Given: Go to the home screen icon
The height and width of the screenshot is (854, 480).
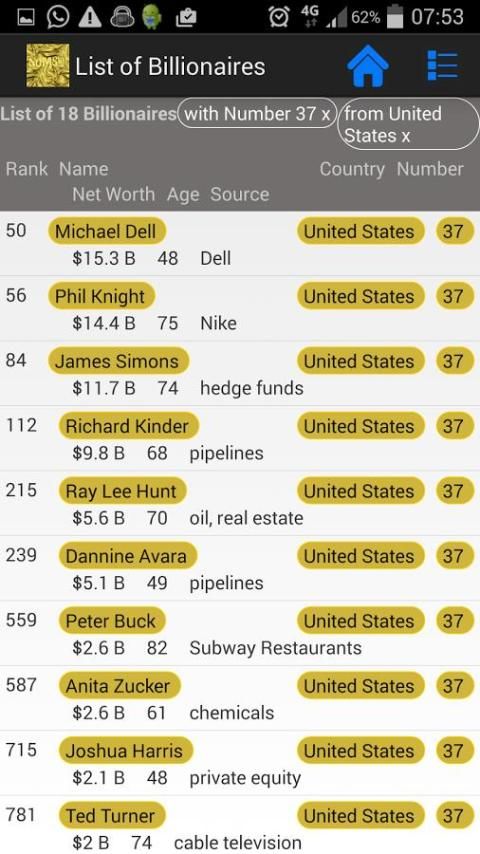Looking at the screenshot, I should coord(368,66).
